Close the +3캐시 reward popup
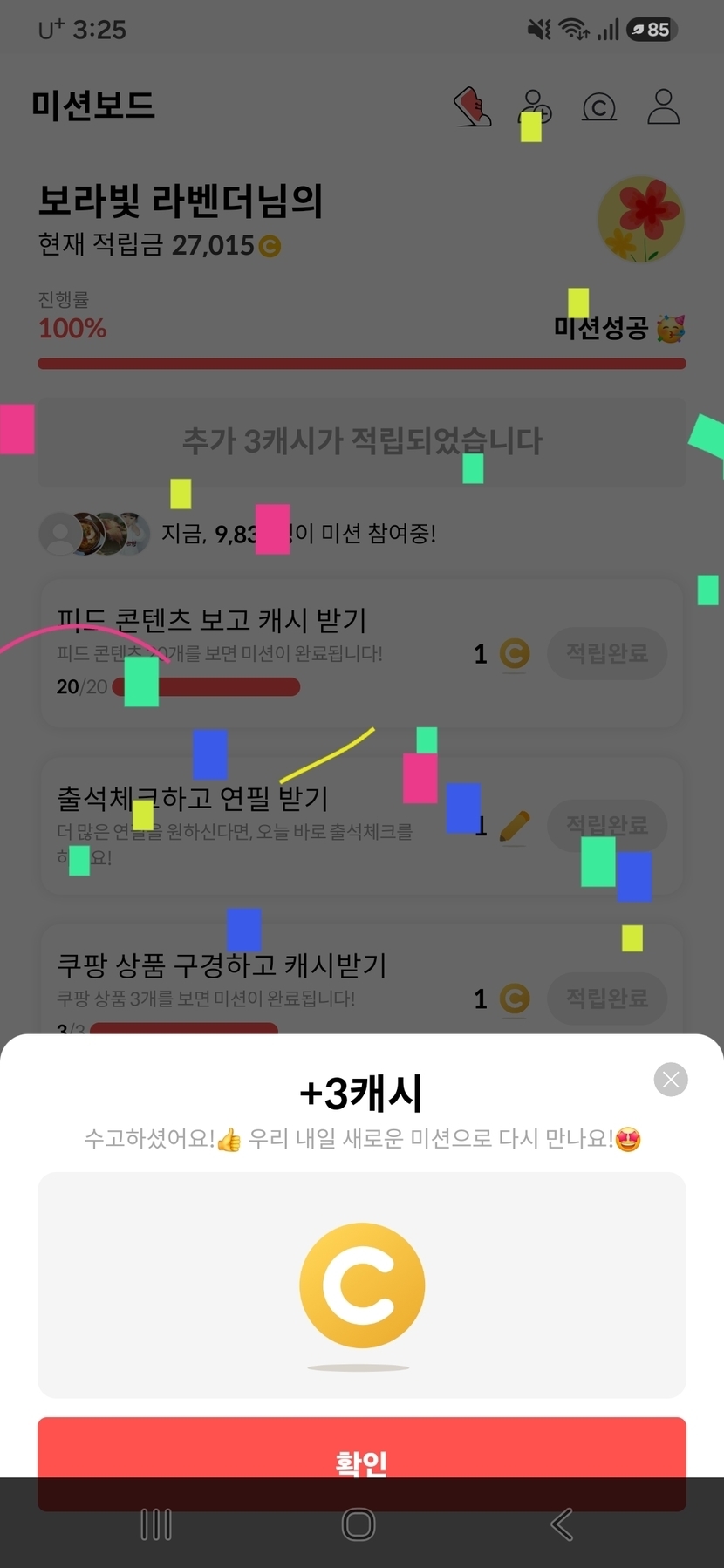This screenshot has height=1568, width=724. click(671, 1080)
